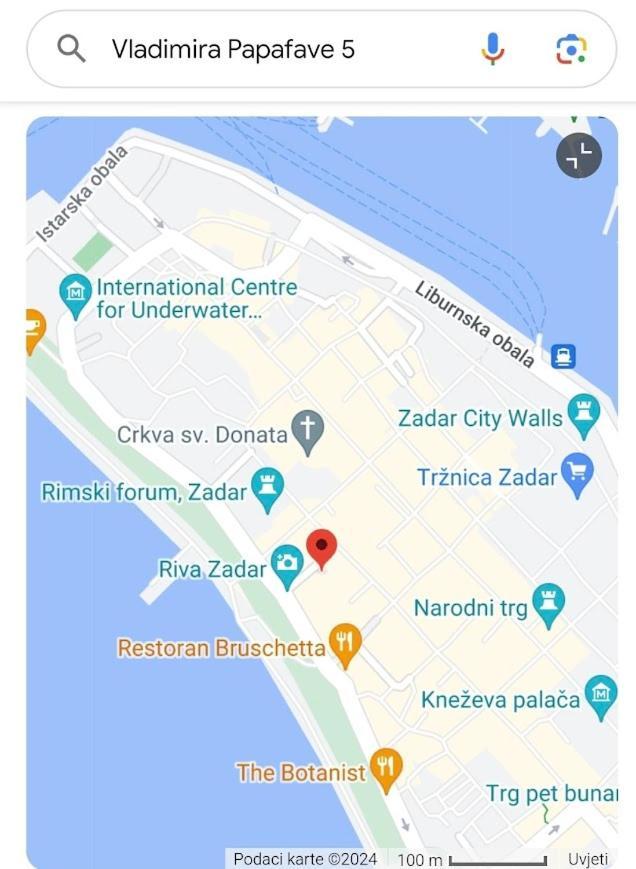Screen dimensions: 636x869
Task: Select the Riva Zadar camera marker
Action: pos(288,564)
